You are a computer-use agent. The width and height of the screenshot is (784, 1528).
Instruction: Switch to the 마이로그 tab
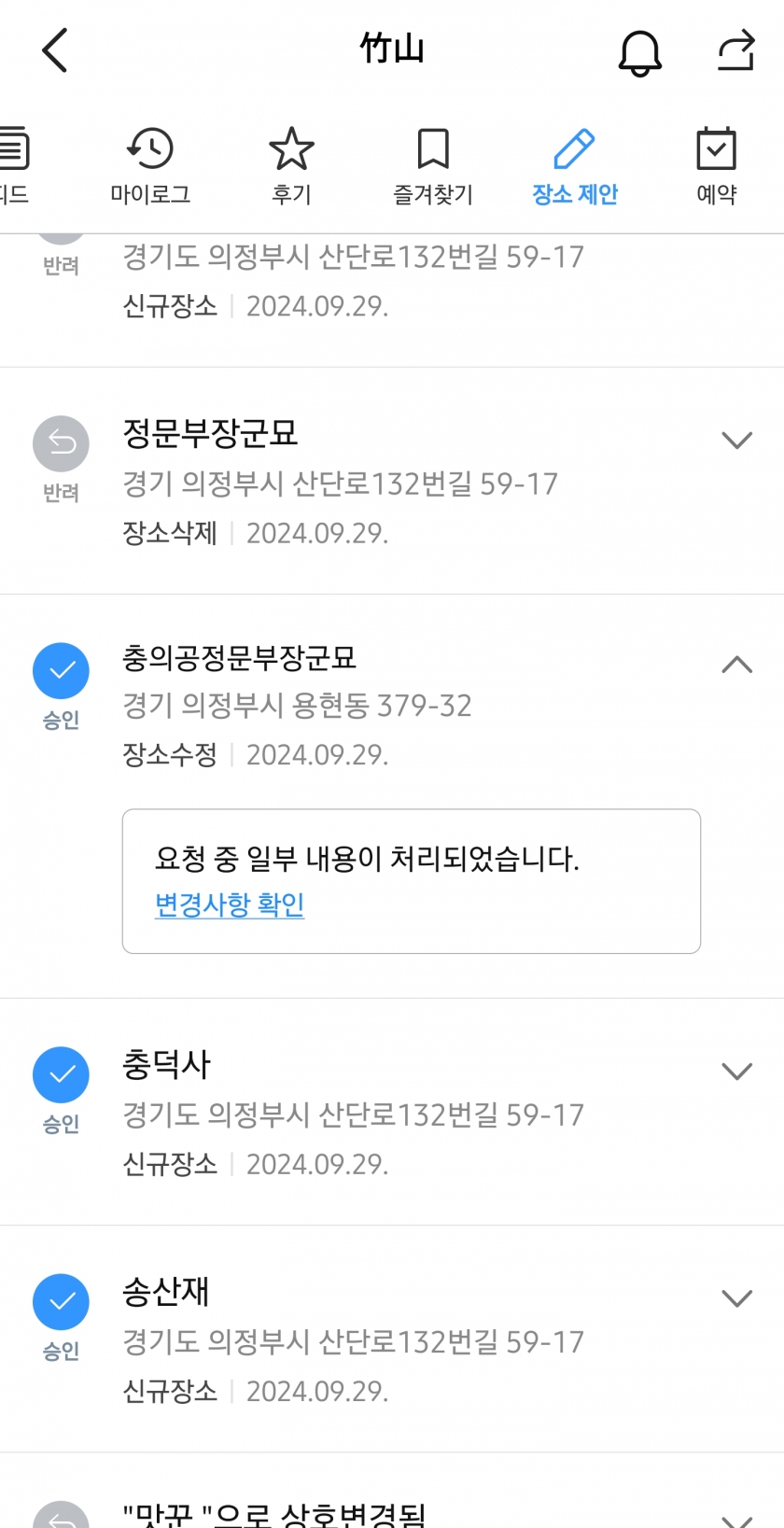click(150, 166)
